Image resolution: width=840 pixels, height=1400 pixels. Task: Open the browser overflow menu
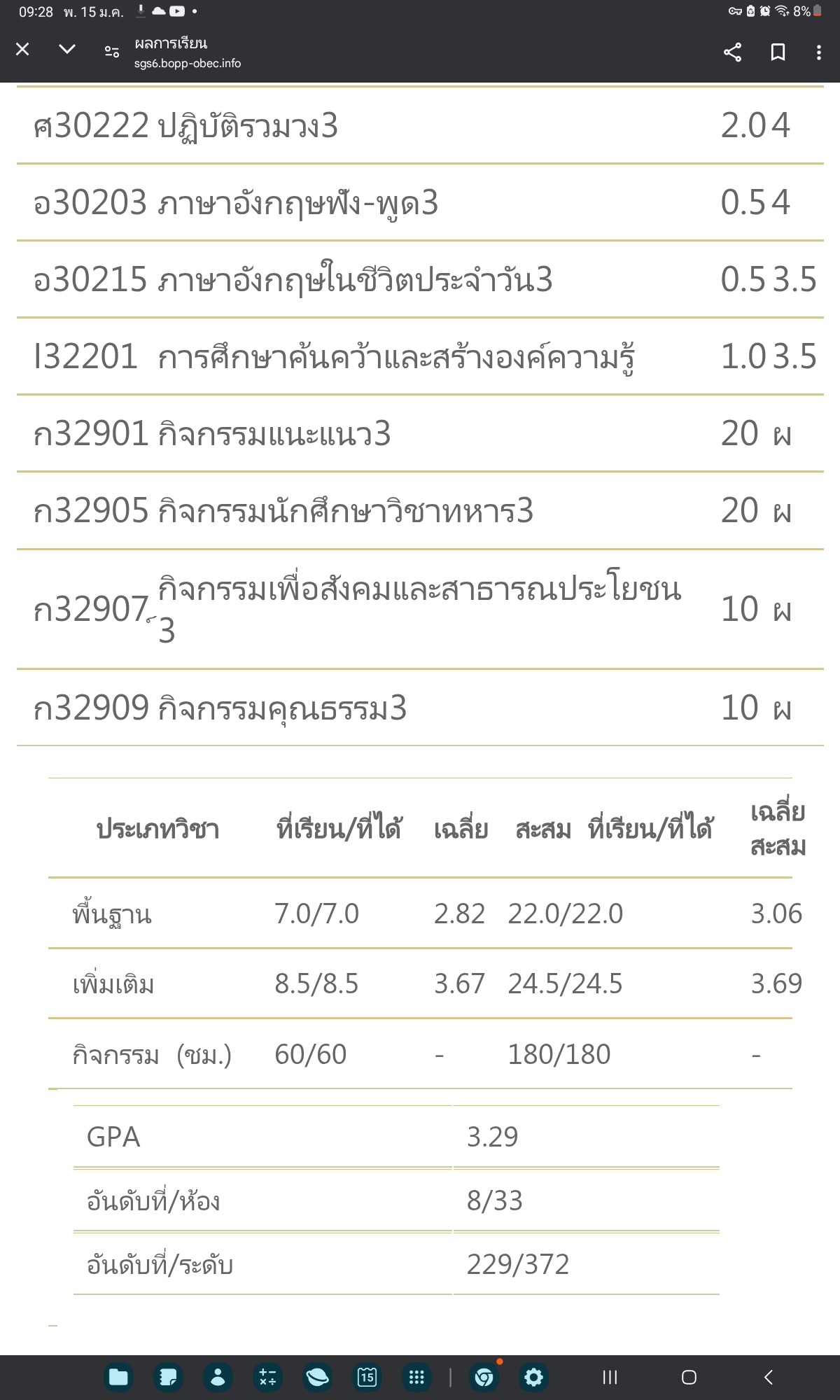pyautogui.click(x=819, y=52)
